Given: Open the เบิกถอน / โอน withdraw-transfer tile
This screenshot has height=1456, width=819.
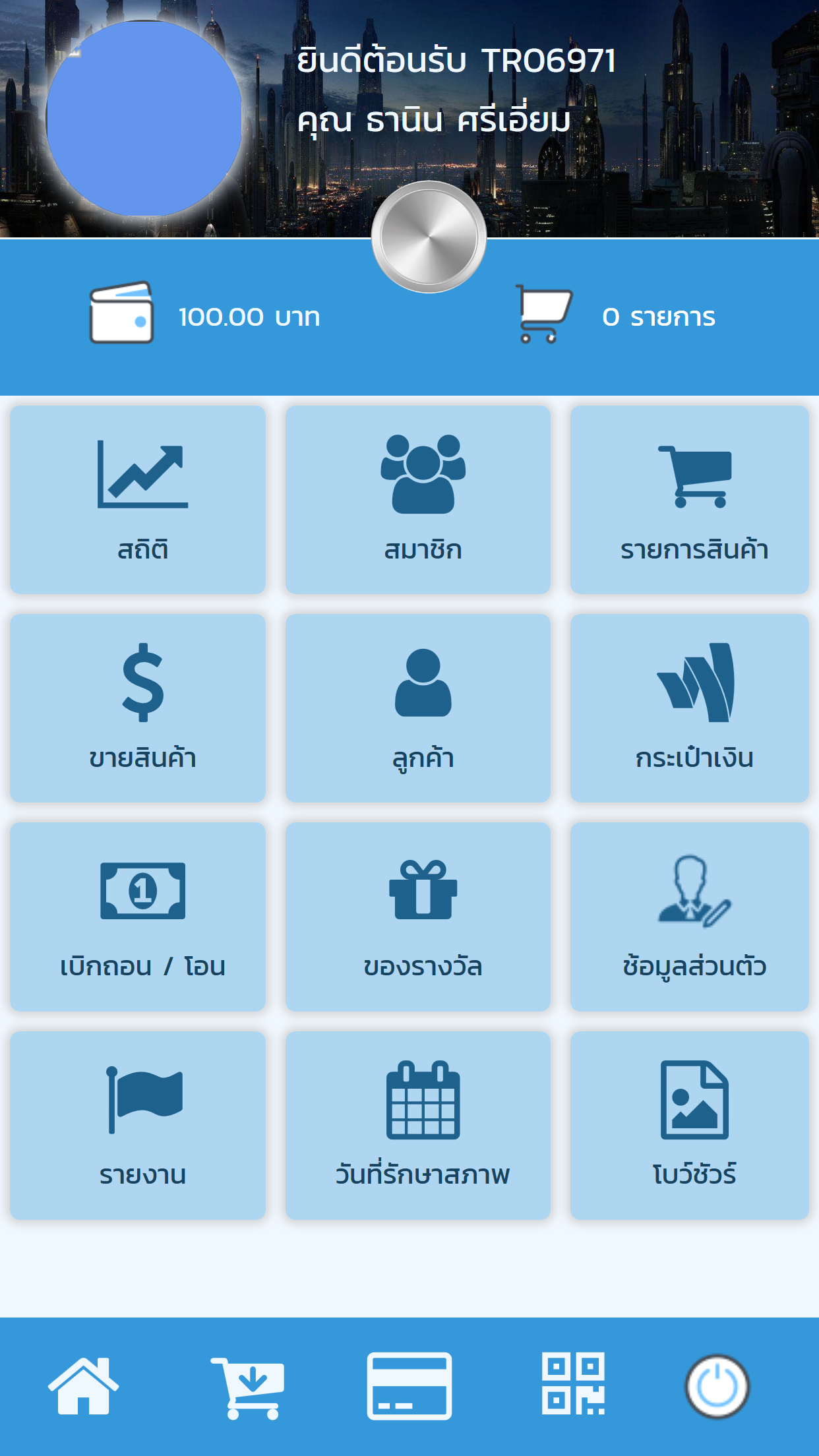Looking at the screenshot, I should (138, 917).
